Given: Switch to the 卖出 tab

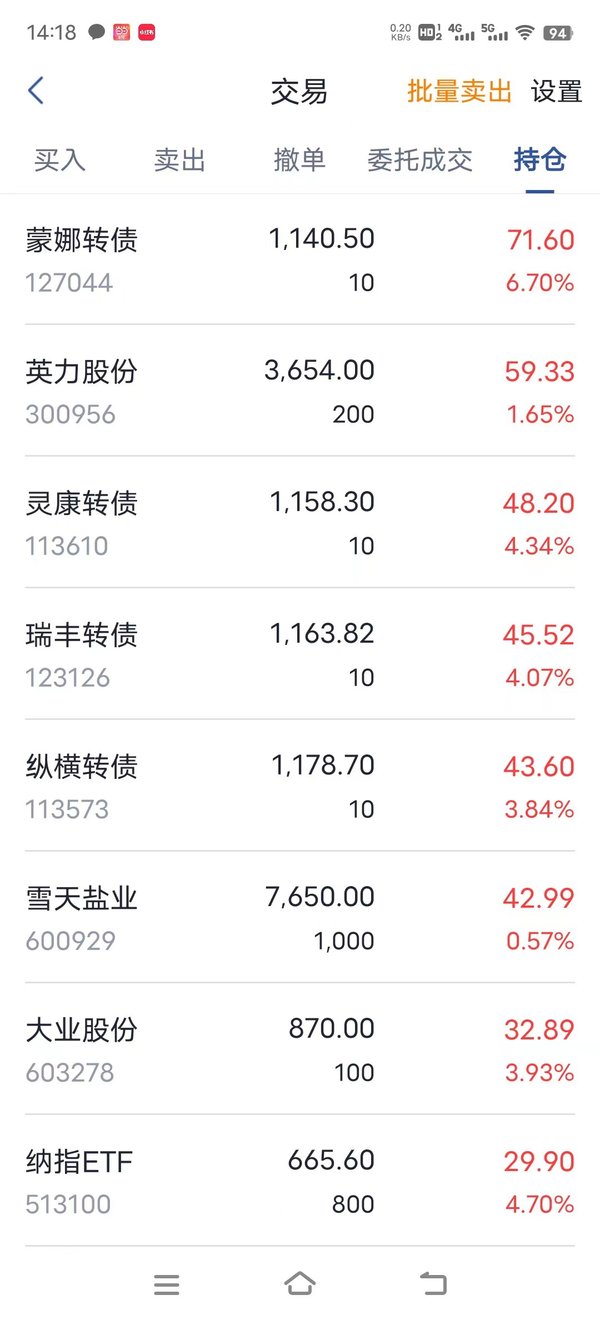Looking at the screenshot, I should tap(180, 160).
